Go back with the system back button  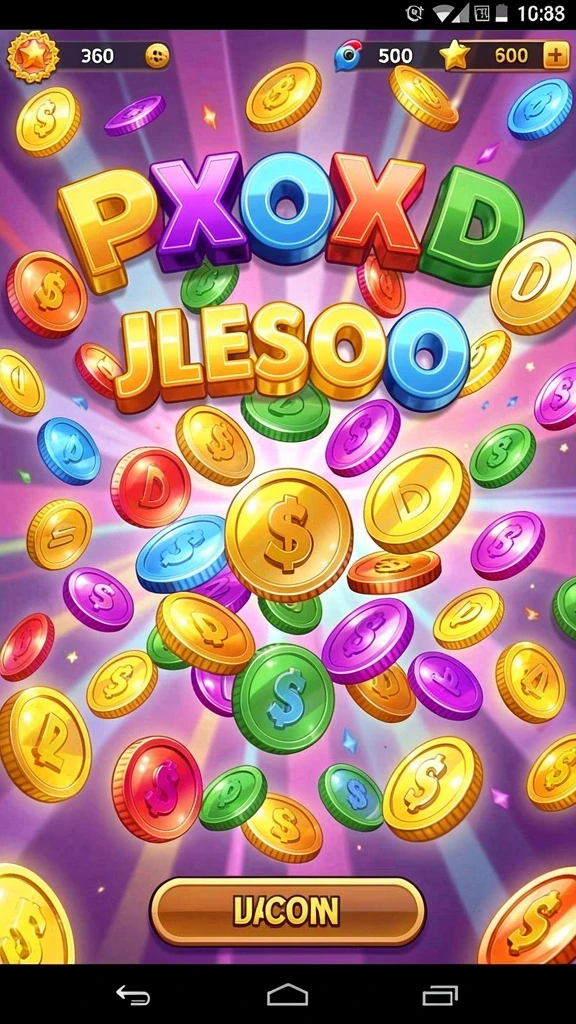click(133, 995)
